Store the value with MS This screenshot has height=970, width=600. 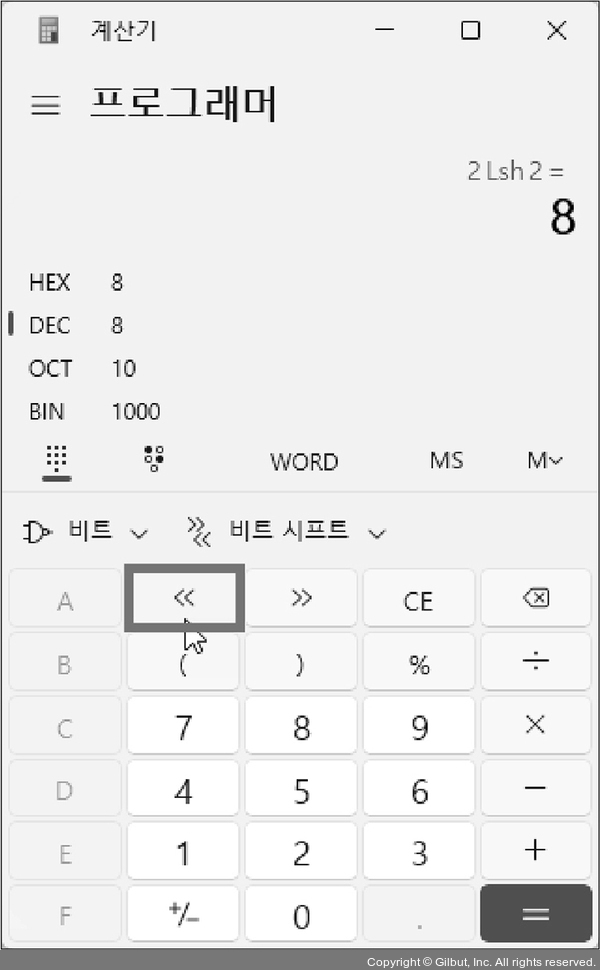pos(446,460)
